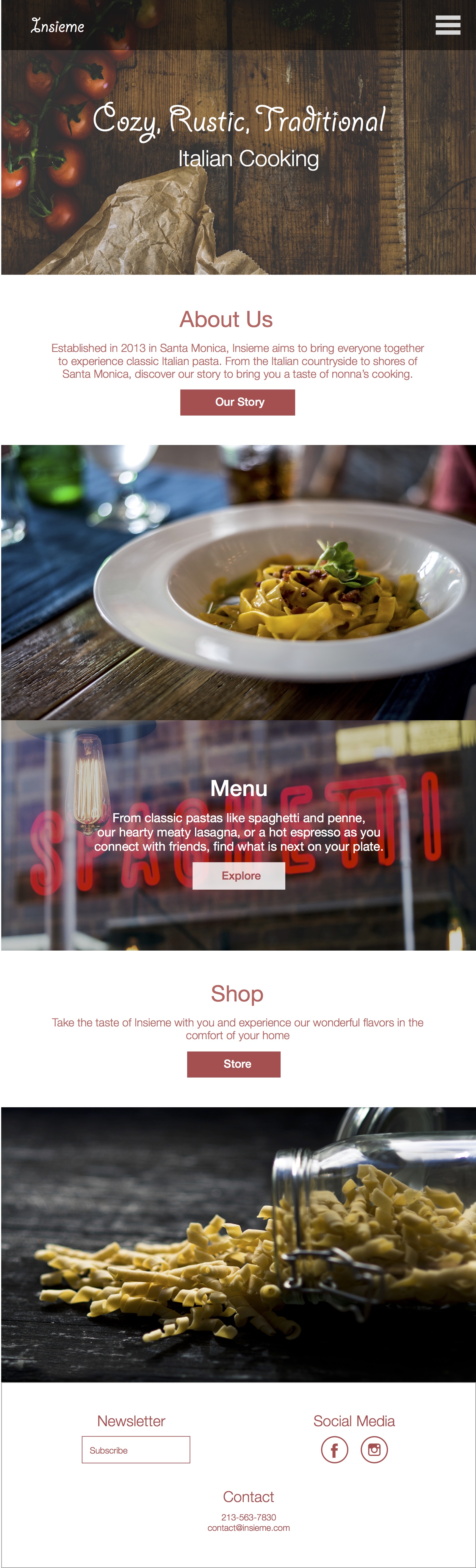Open the Store button
476x1568 pixels.
234,1064
